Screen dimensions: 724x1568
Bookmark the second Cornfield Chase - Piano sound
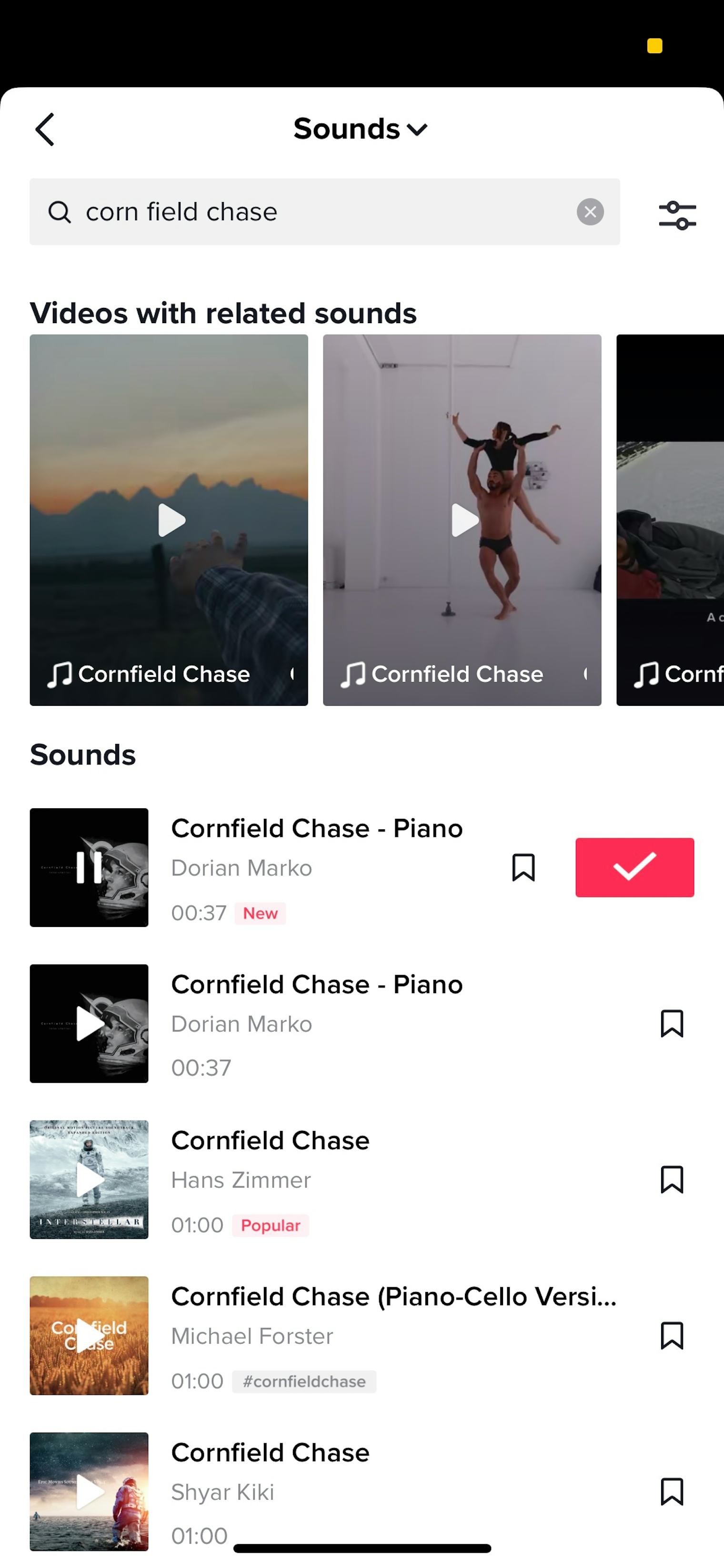672,1023
